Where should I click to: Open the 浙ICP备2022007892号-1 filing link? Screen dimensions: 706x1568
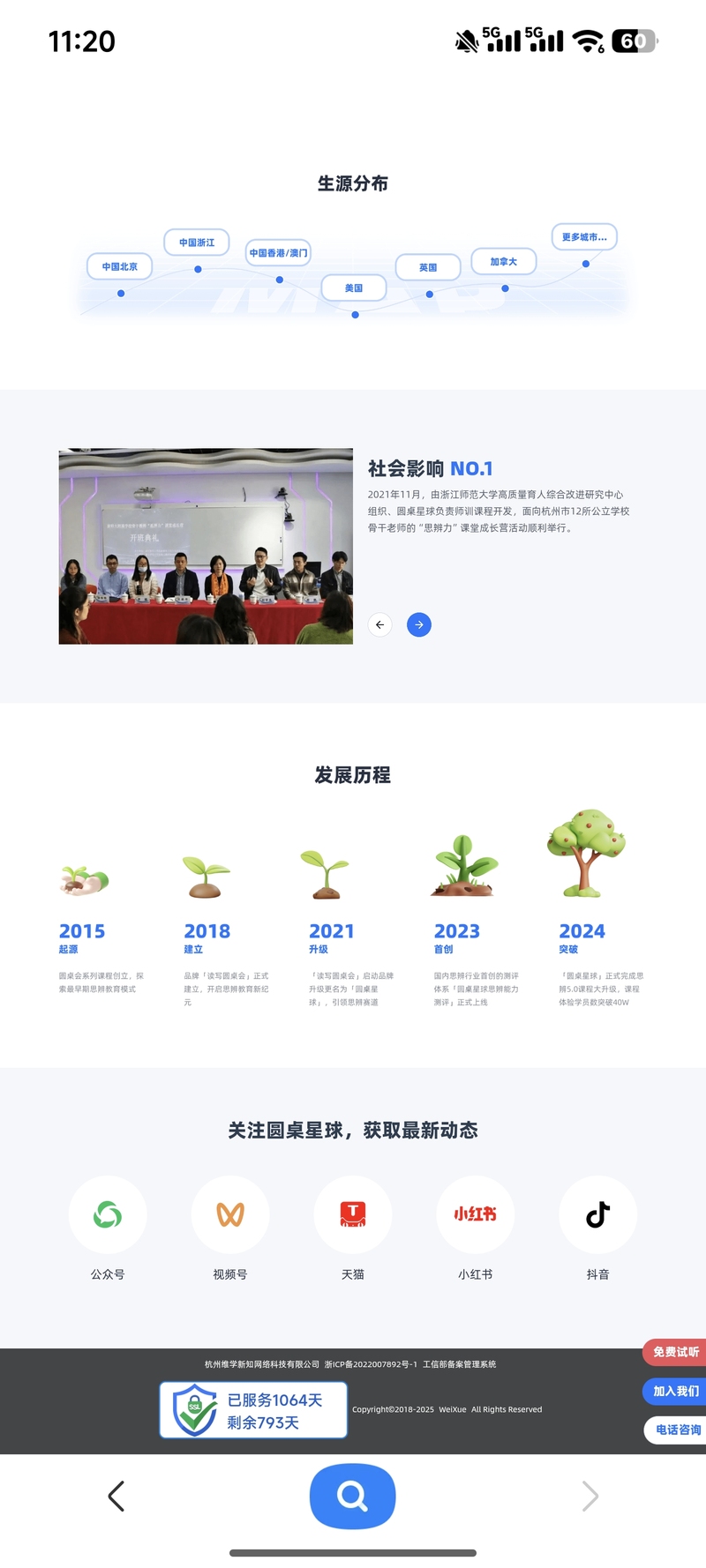click(371, 1364)
